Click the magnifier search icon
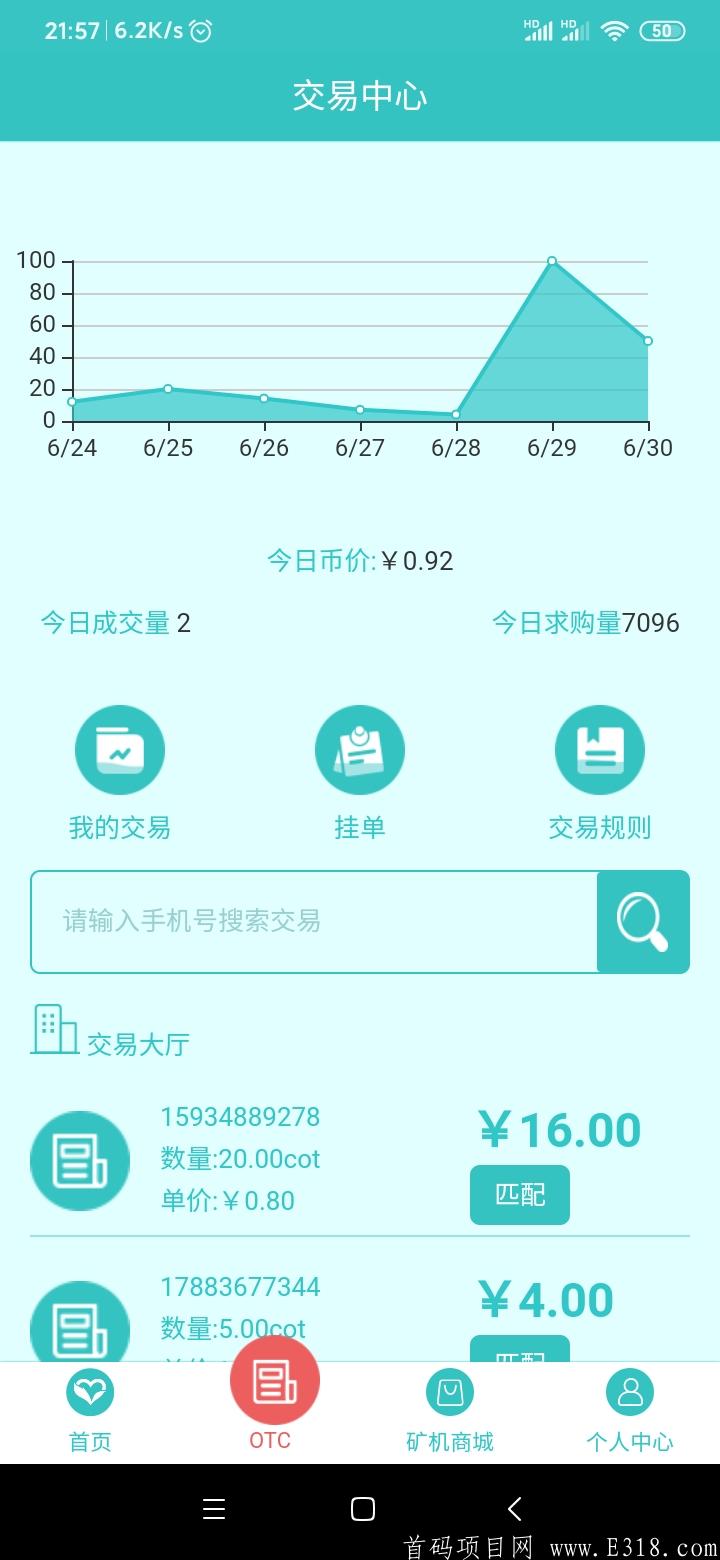Image resolution: width=720 pixels, height=1560 pixels. (644, 921)
